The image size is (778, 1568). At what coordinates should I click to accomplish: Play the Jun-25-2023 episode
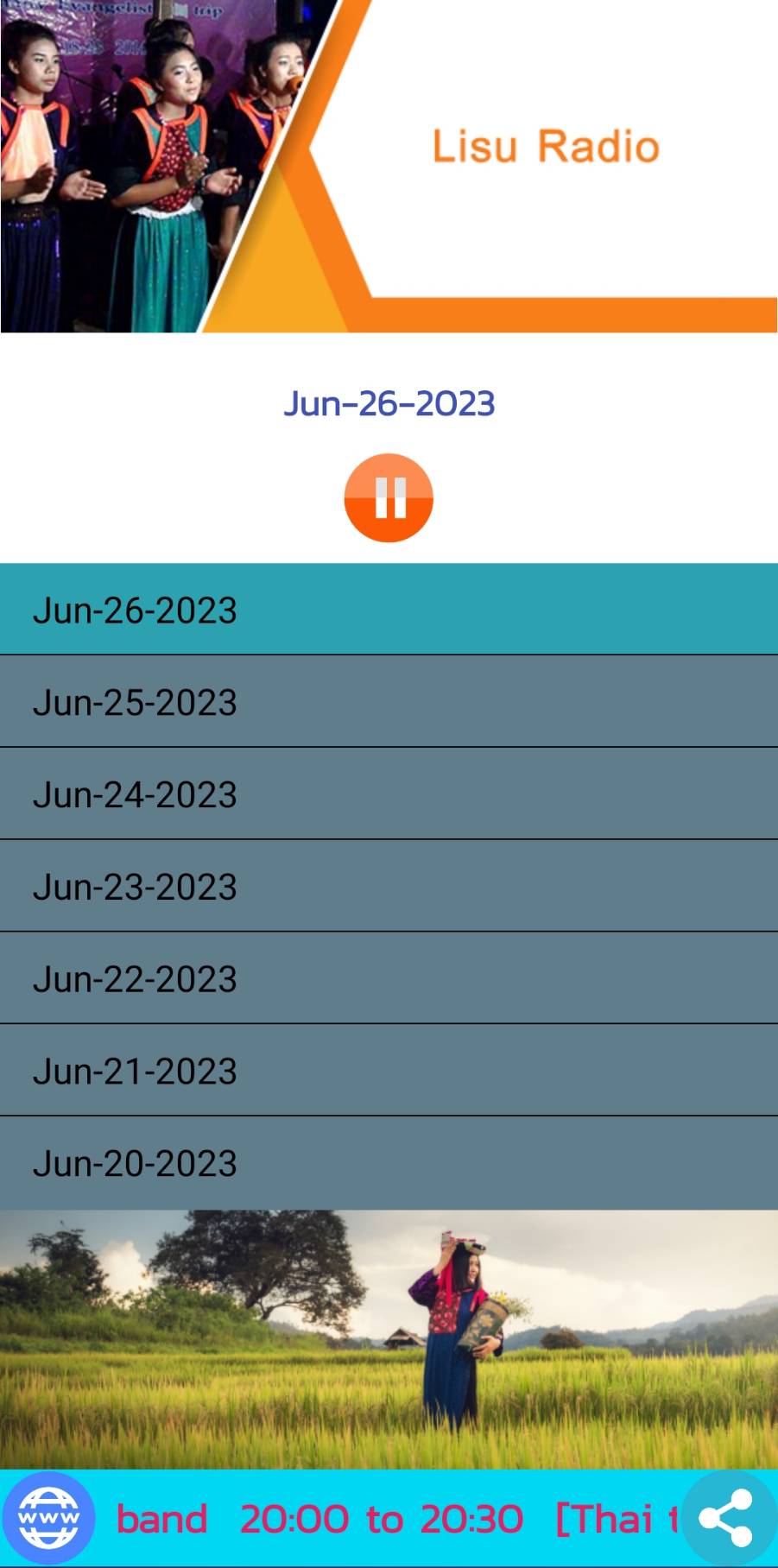(389, 702)
